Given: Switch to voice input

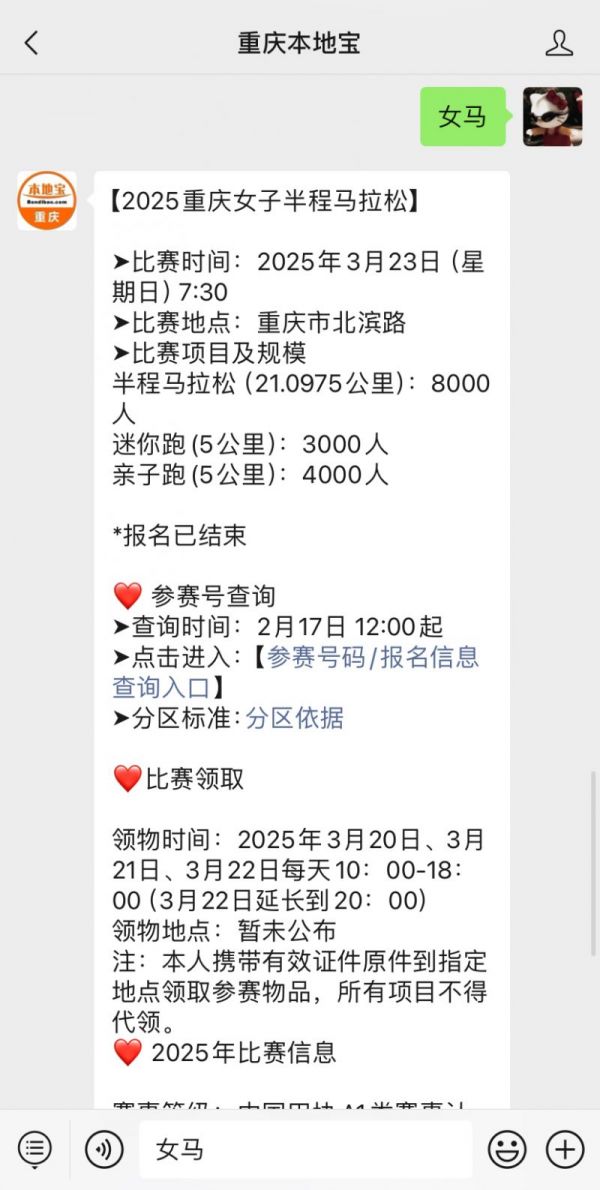Looking at the screenshot, I should (x=104, y=1149).
